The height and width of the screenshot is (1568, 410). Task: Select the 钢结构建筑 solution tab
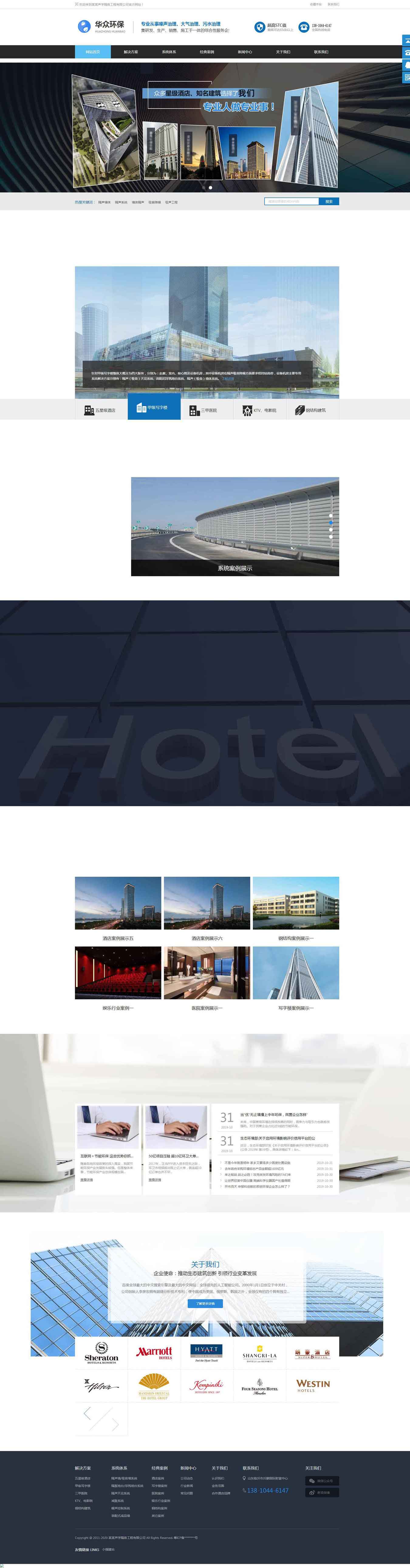click(312, 410)
